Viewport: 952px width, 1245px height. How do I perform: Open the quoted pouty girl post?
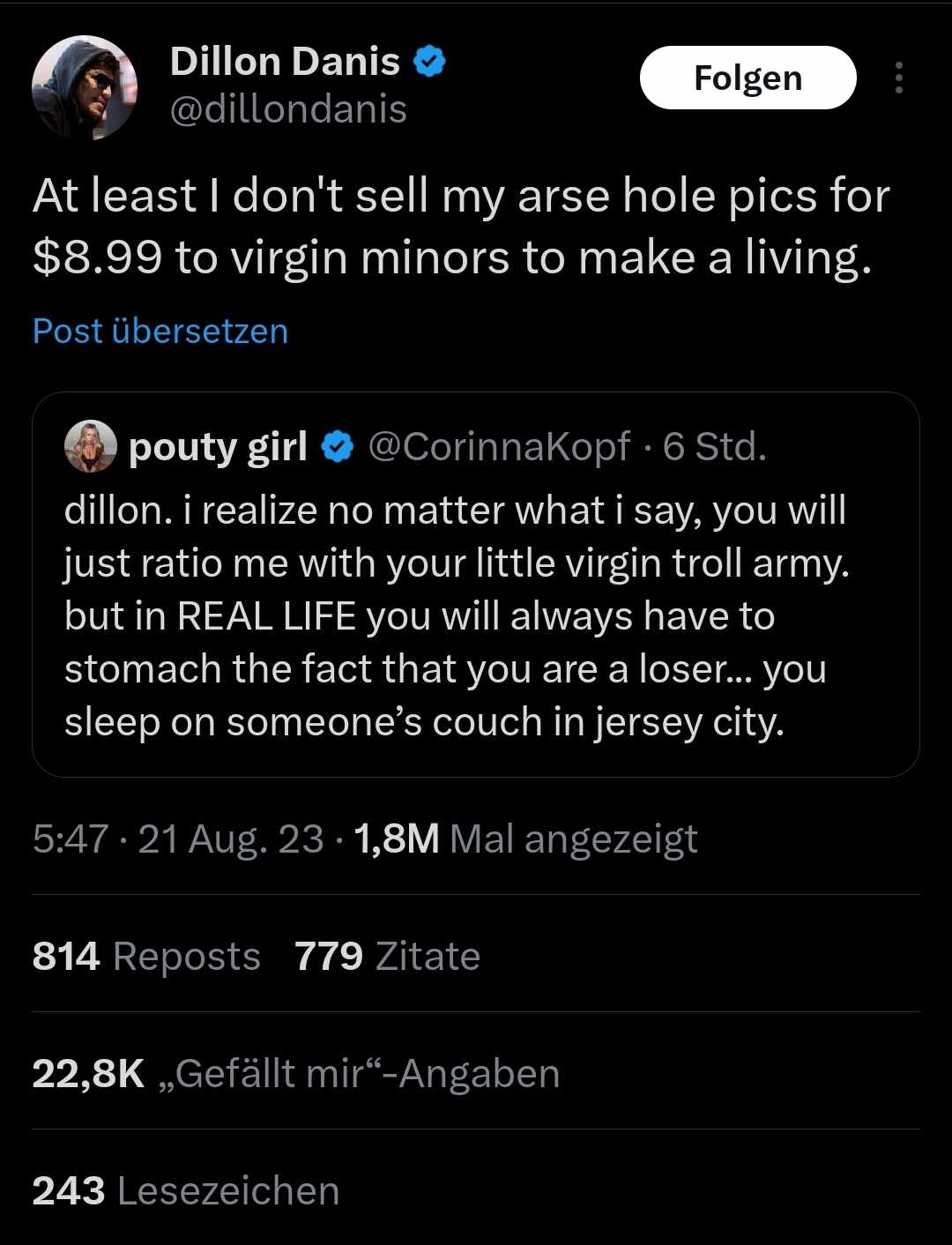[x=475, y=617]
